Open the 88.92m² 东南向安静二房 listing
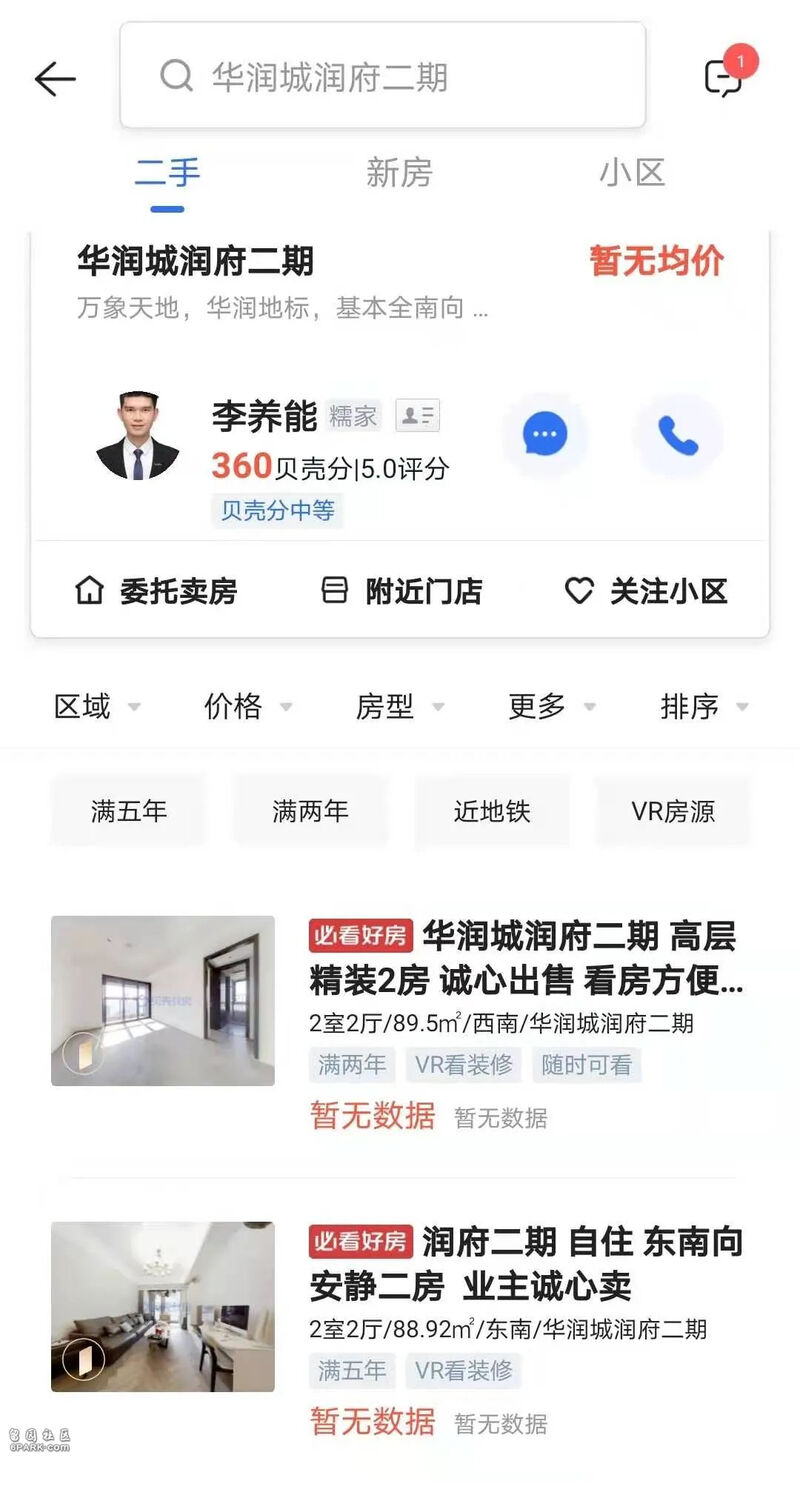800x1501 pixels. coord(400,1331)
